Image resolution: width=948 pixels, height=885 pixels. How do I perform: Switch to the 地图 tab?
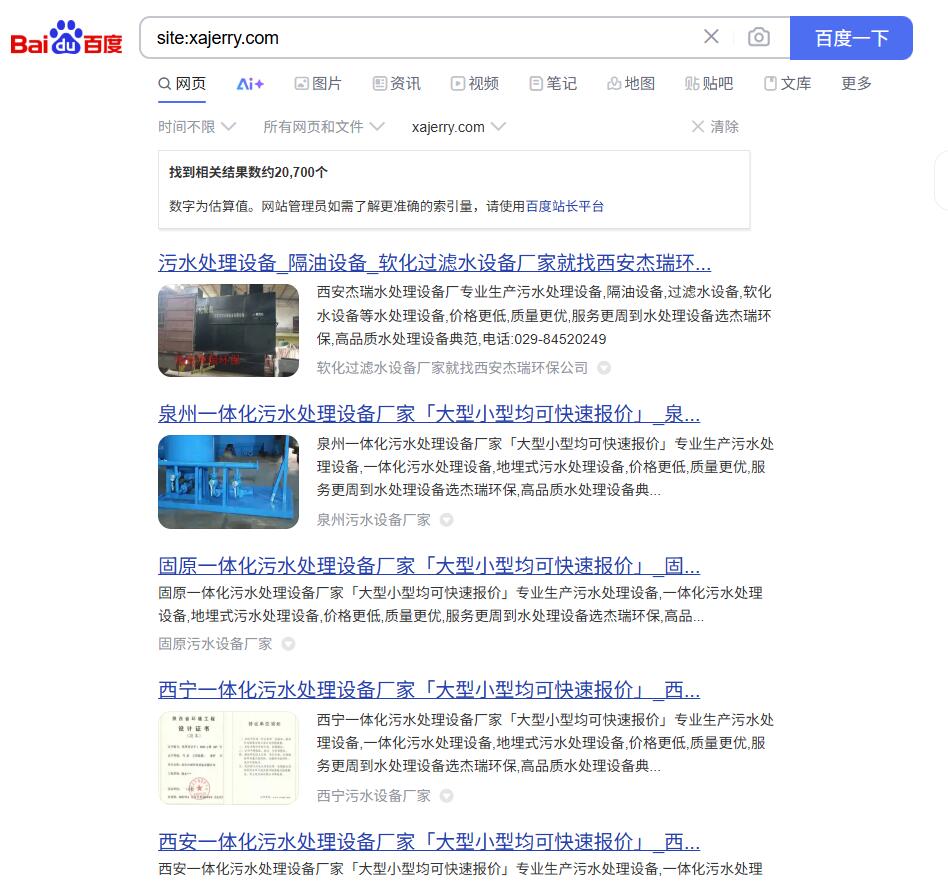tap(630, 84)
